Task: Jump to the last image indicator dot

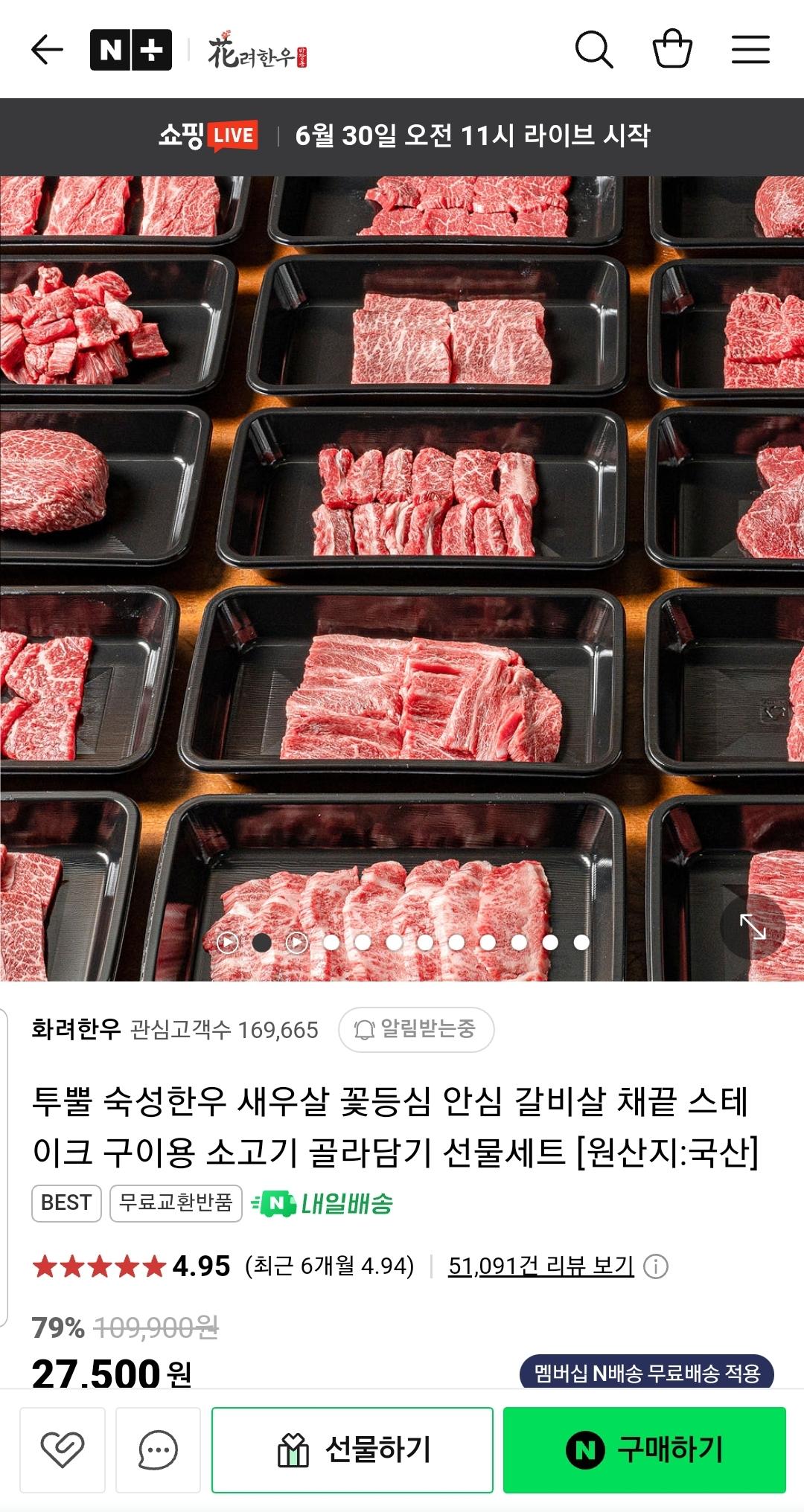Action: coord(581,943)
